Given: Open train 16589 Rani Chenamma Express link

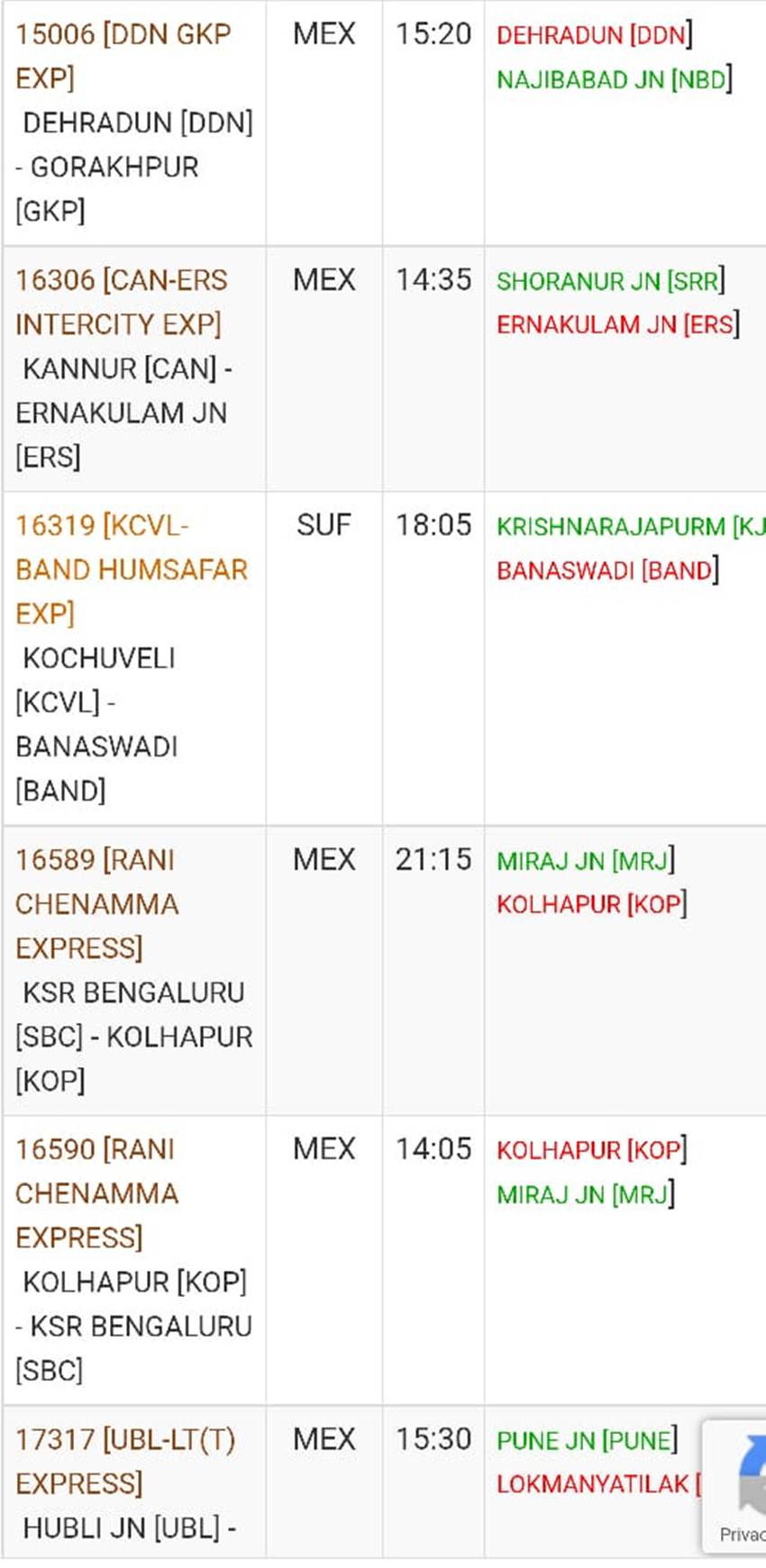Looking at the screenshot, I should coord(97,903).
